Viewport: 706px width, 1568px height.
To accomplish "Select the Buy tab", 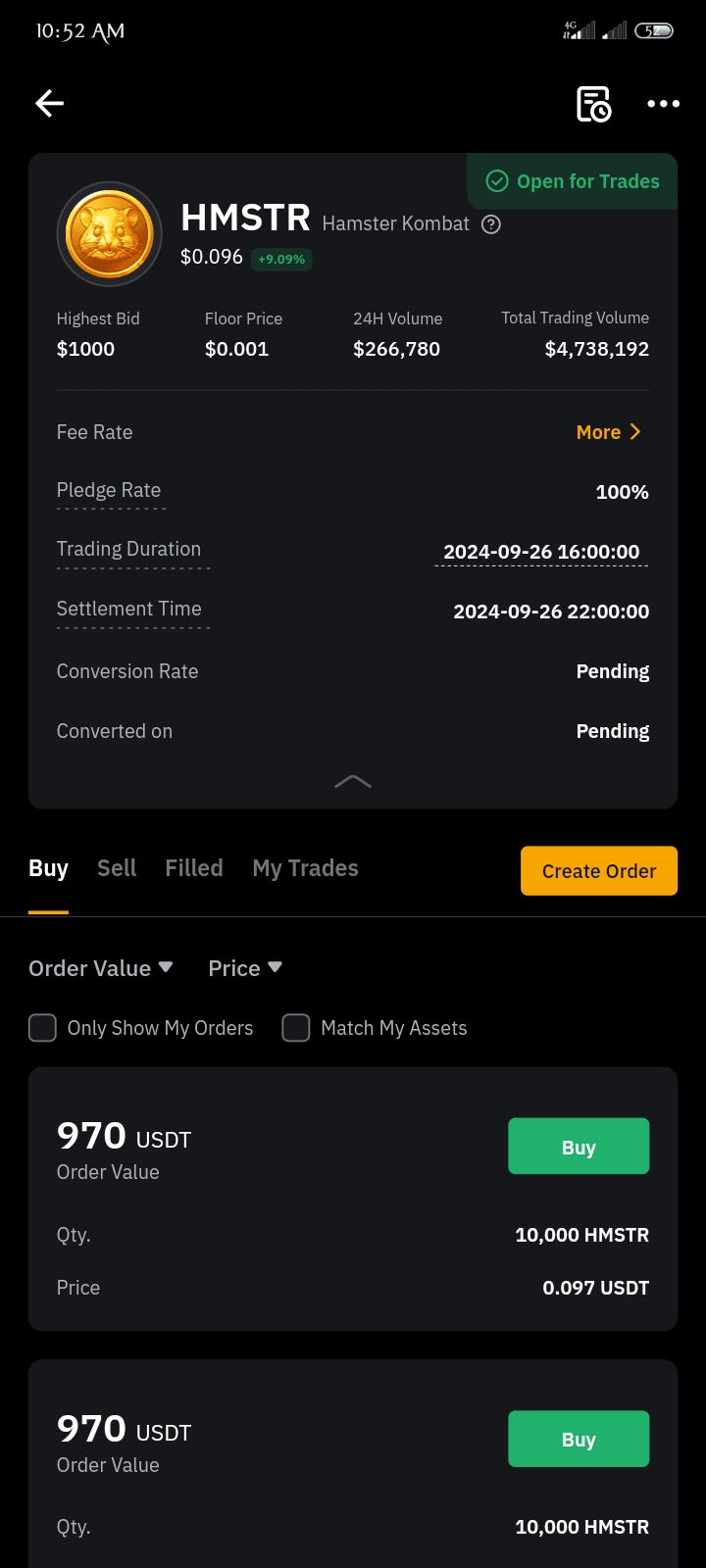I will tap(48, 868).
